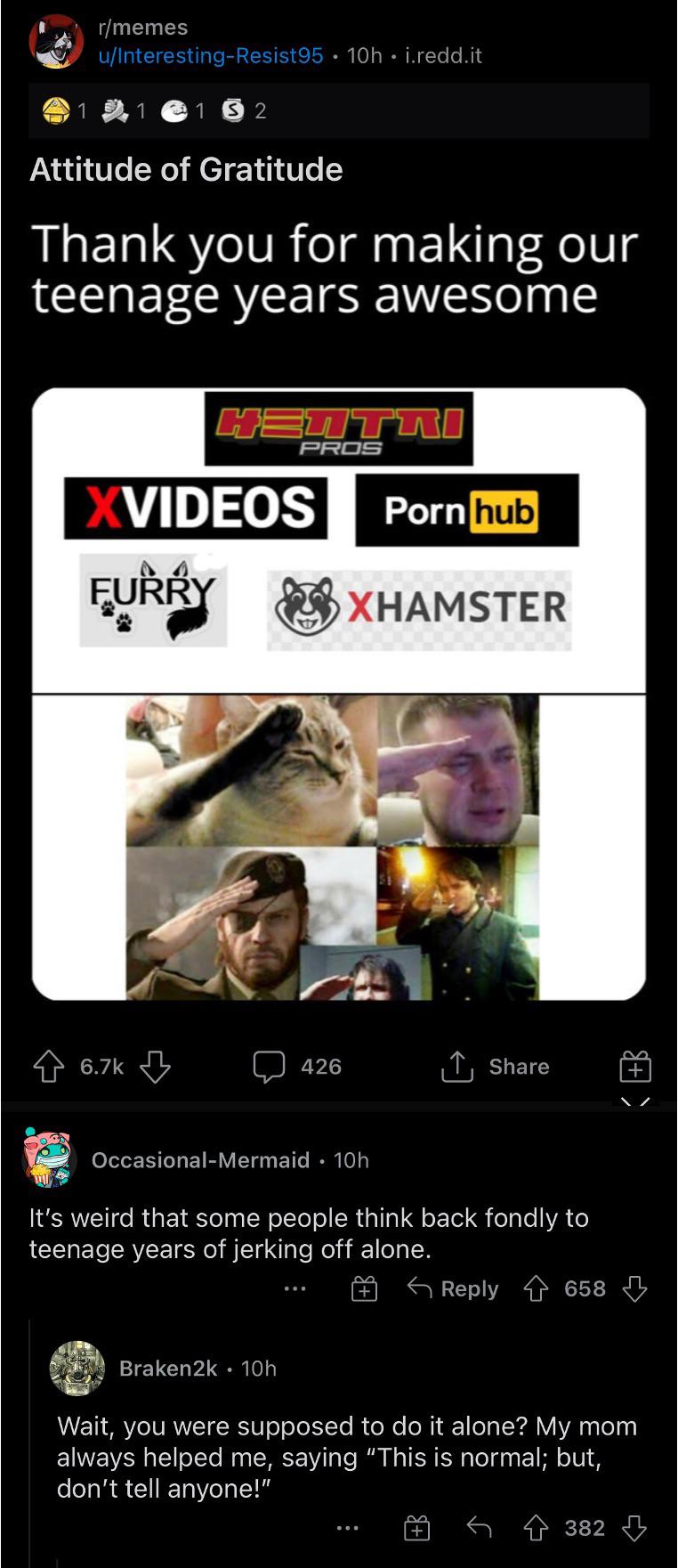Upvote Braken2k's comment

click(535, 1528)
